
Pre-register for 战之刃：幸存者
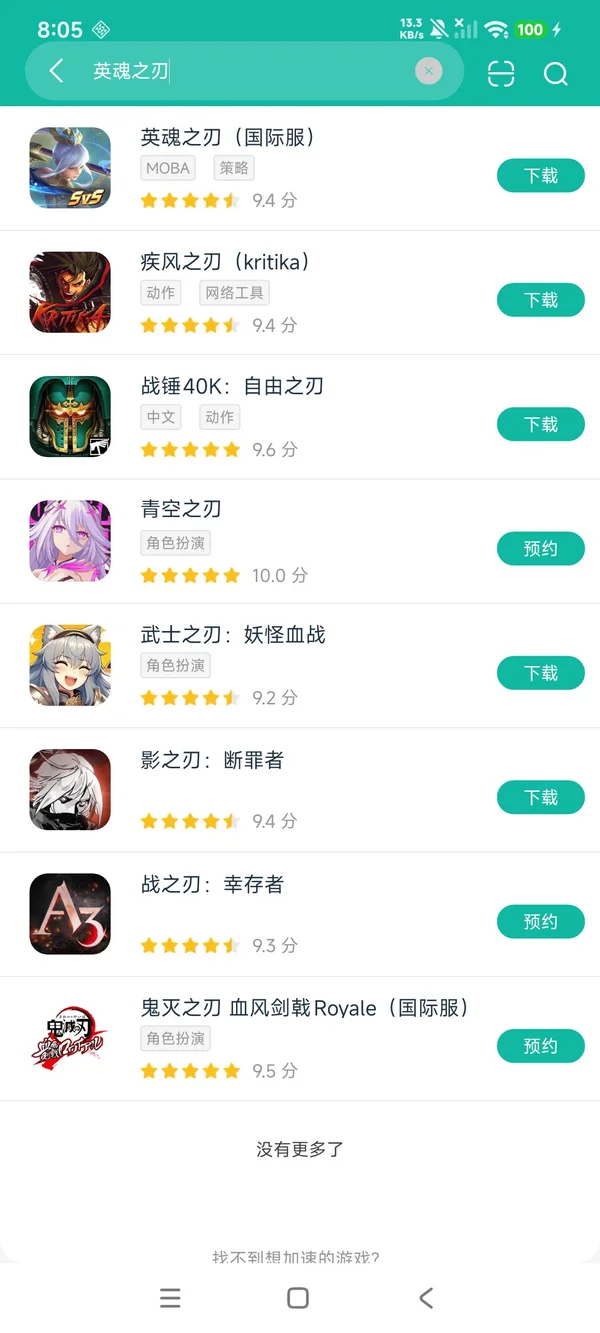540,922
